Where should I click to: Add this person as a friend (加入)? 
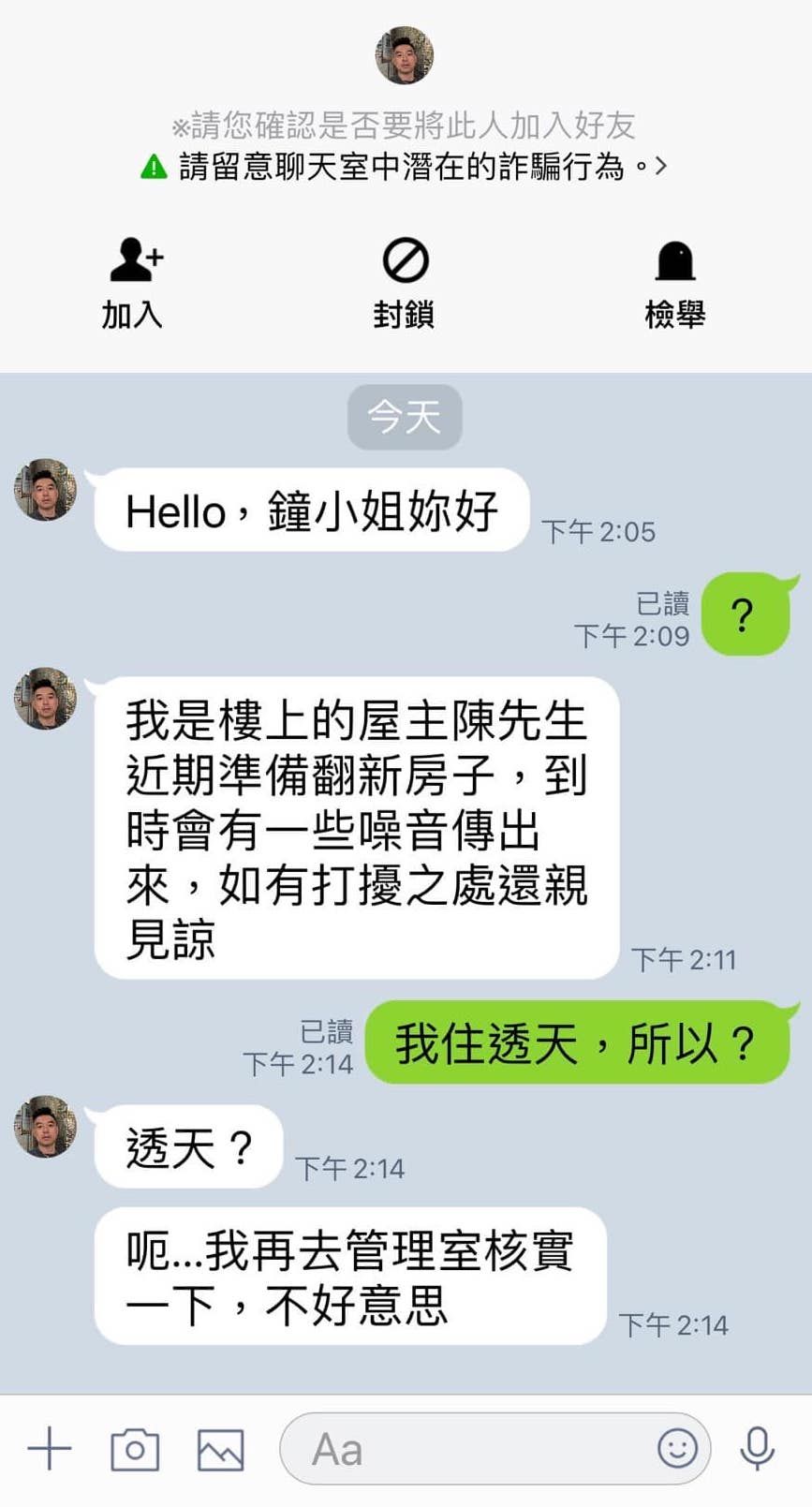[x=133, y=281]
